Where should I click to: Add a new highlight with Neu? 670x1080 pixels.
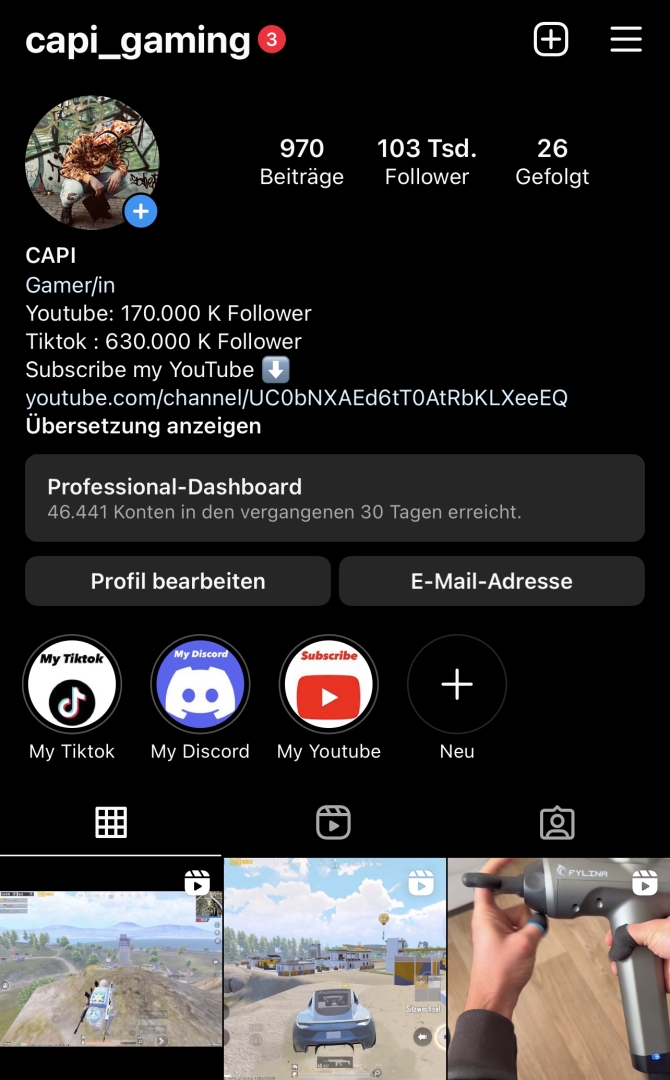(x=457, y=685)
